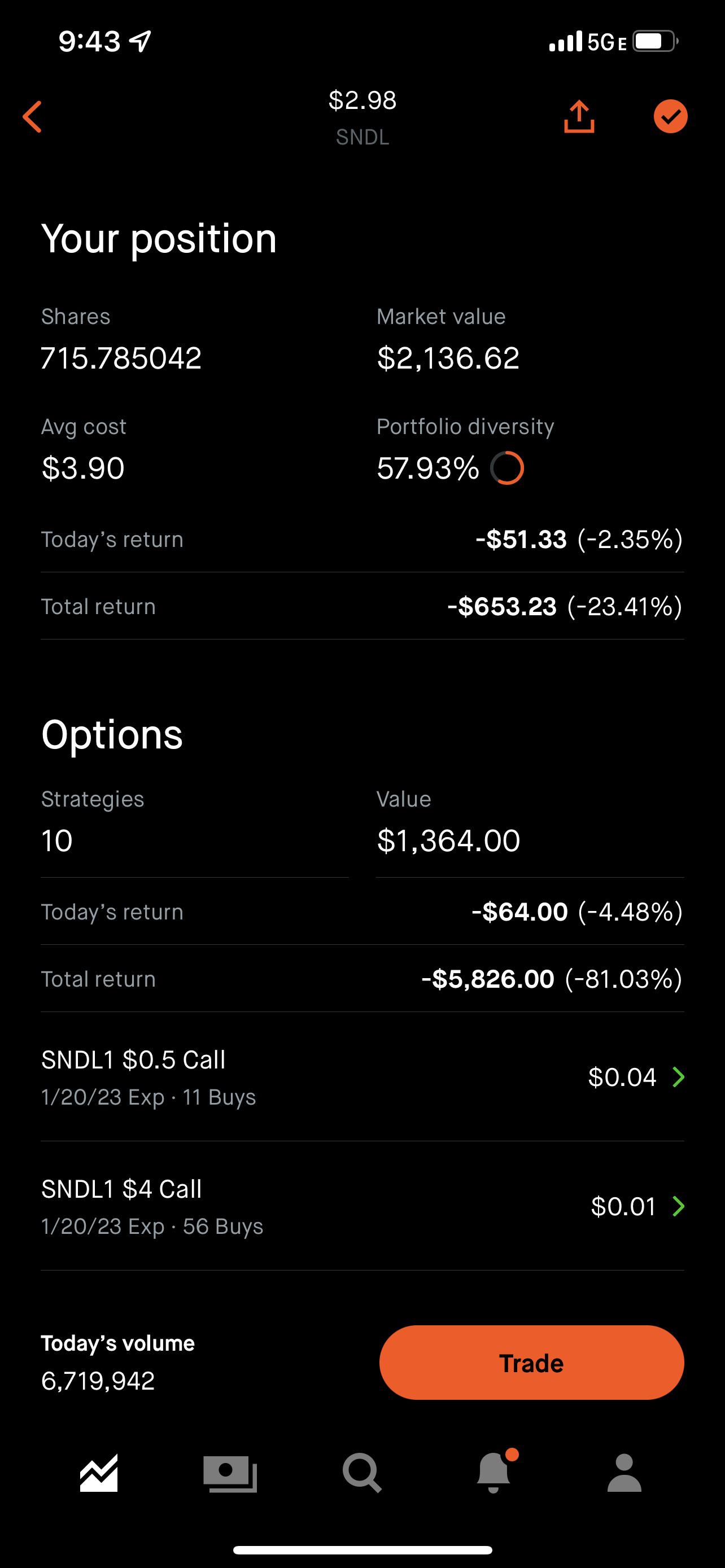Navigate back using the orange back arrow
This screenshot has height=1568, width=725.
(32, 116)
